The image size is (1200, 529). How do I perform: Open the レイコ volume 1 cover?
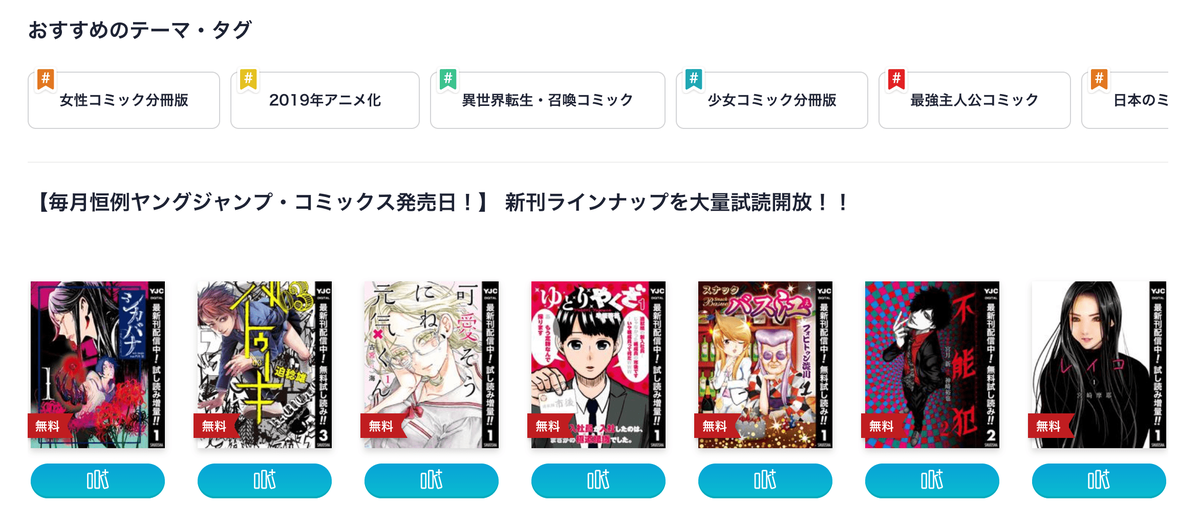point(1098,364)
